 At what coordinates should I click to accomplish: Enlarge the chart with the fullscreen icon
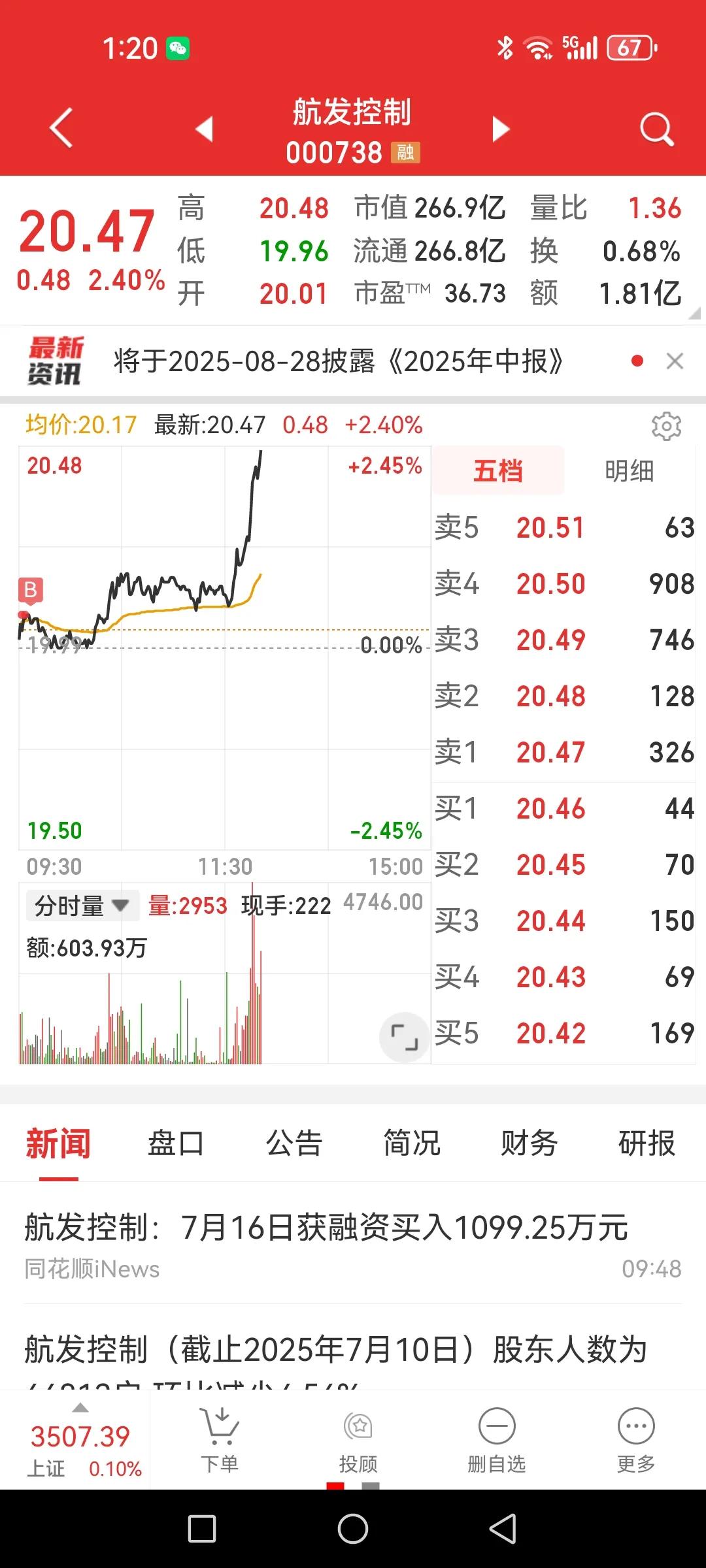[404, 1037]
